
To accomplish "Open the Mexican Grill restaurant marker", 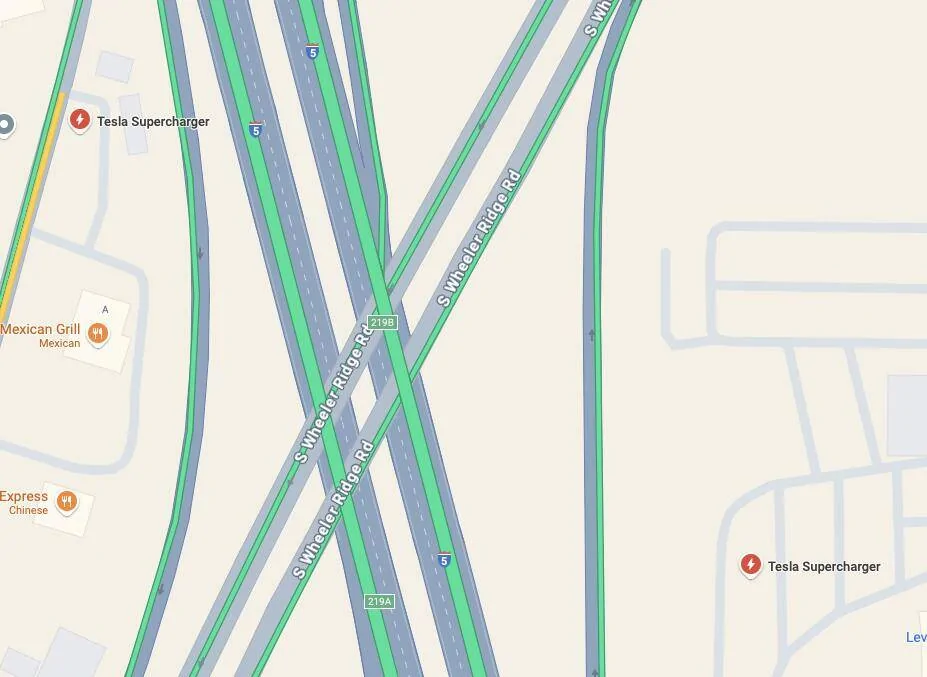I will [97, 333].
